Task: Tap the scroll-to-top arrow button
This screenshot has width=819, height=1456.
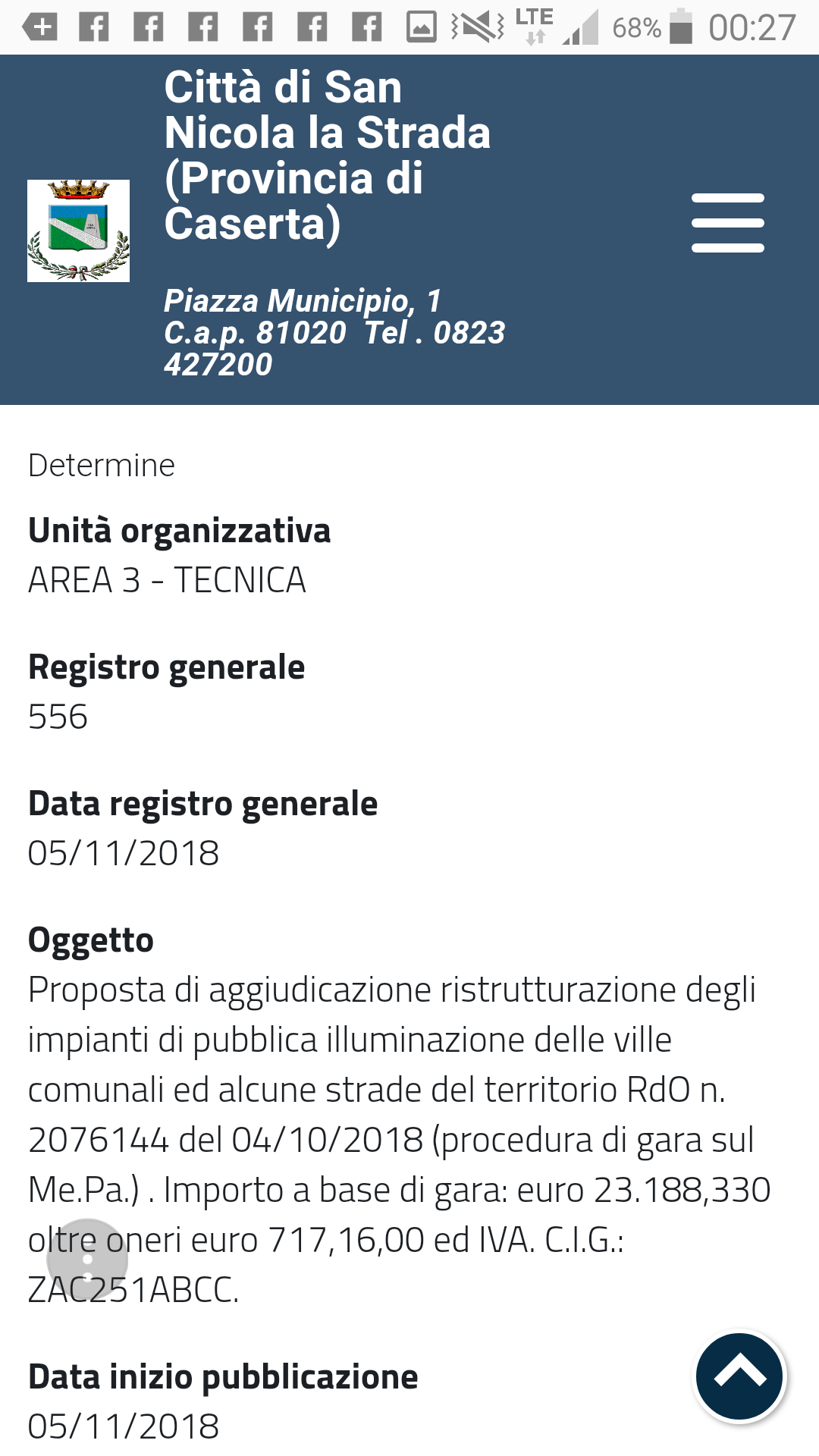Action: pyautogui.click(x=739, y=1376)
